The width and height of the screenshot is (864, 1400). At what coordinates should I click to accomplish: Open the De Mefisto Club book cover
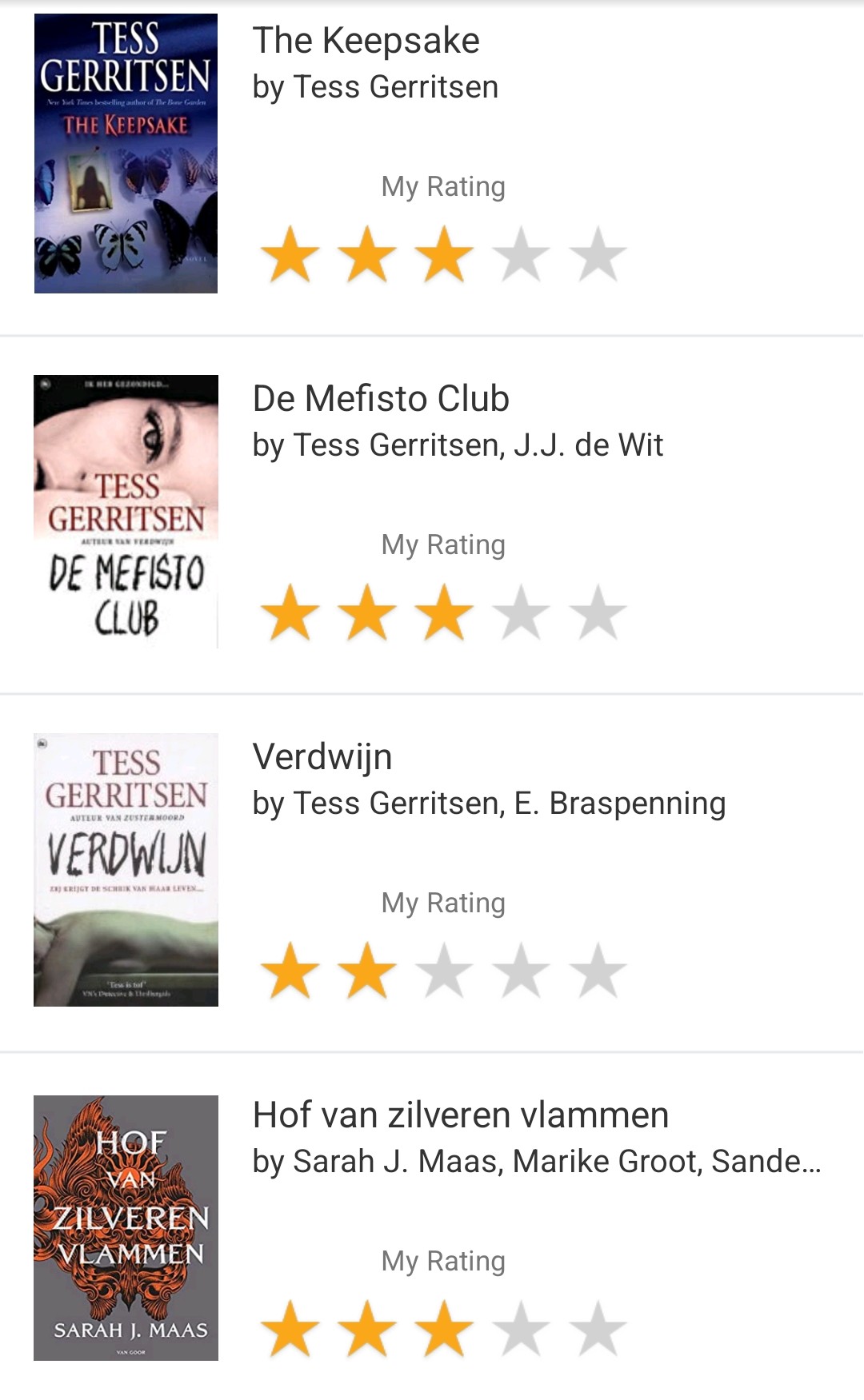[x=126, y=512]
